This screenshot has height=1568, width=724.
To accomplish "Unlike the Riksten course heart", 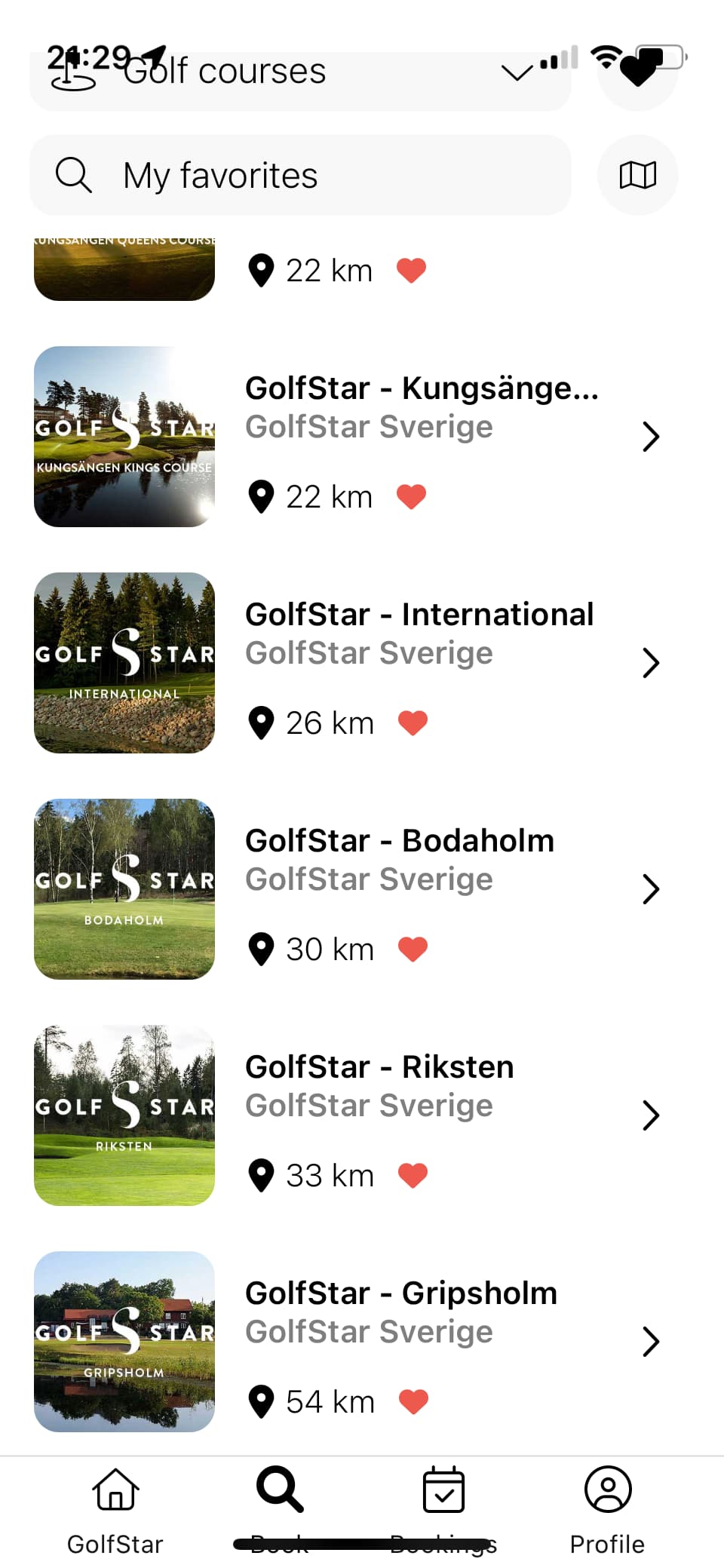I will pyautogui.click(x=413, y=1175).
